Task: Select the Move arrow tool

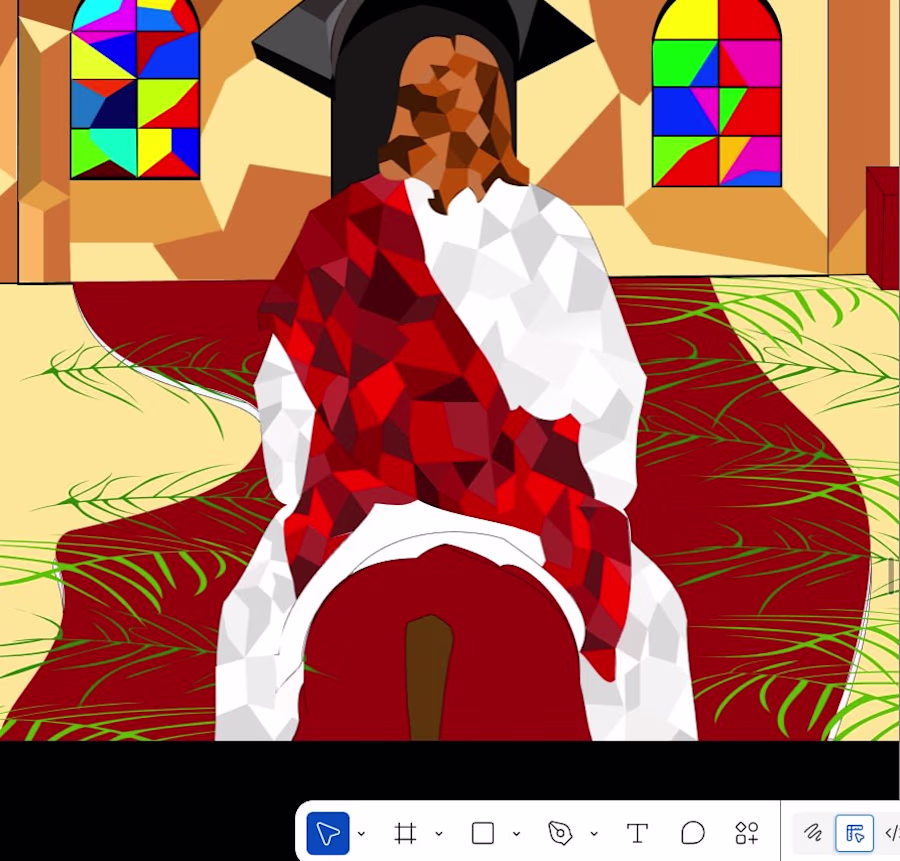Action: (x=328, y=833)
